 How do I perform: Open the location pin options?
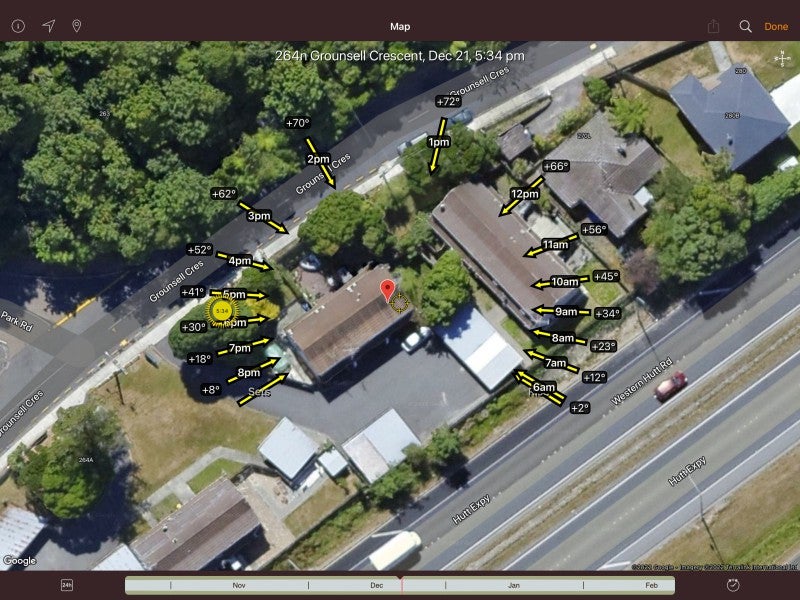coord(77,26)
